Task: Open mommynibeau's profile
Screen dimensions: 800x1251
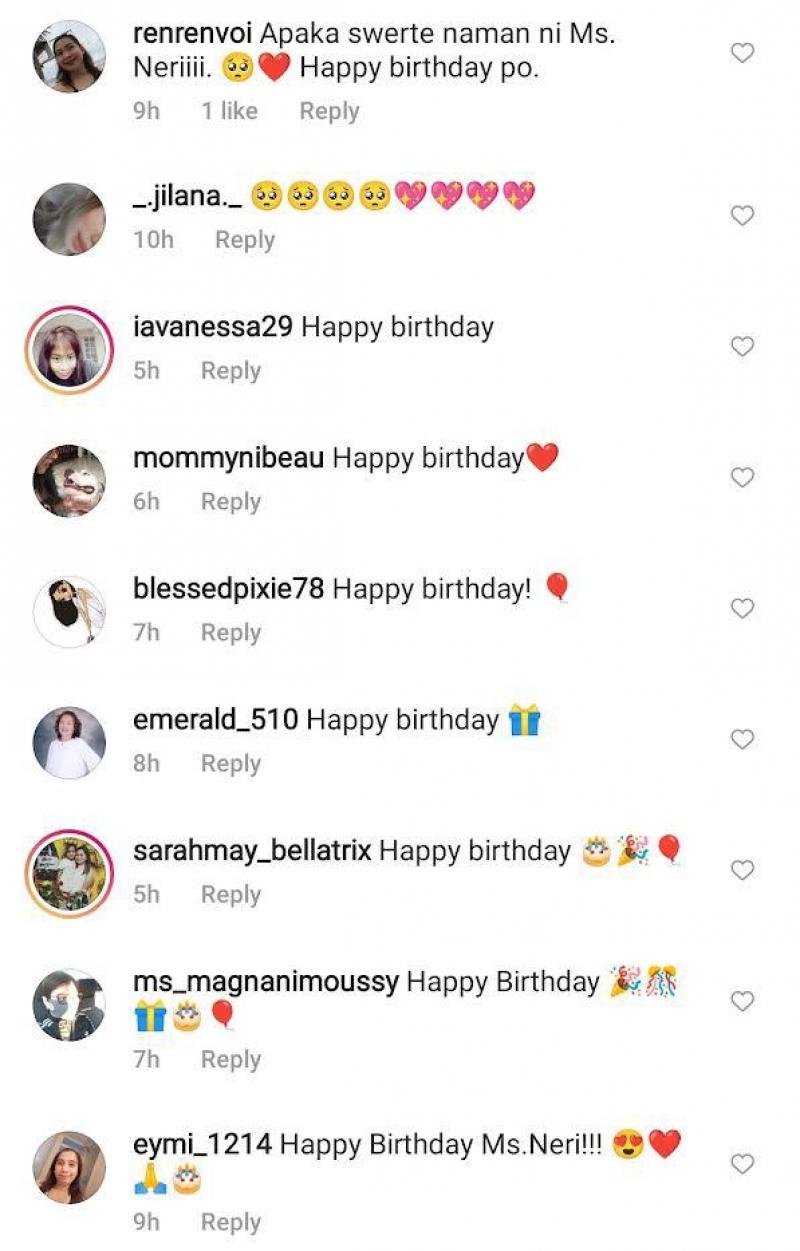Action: 69,481
